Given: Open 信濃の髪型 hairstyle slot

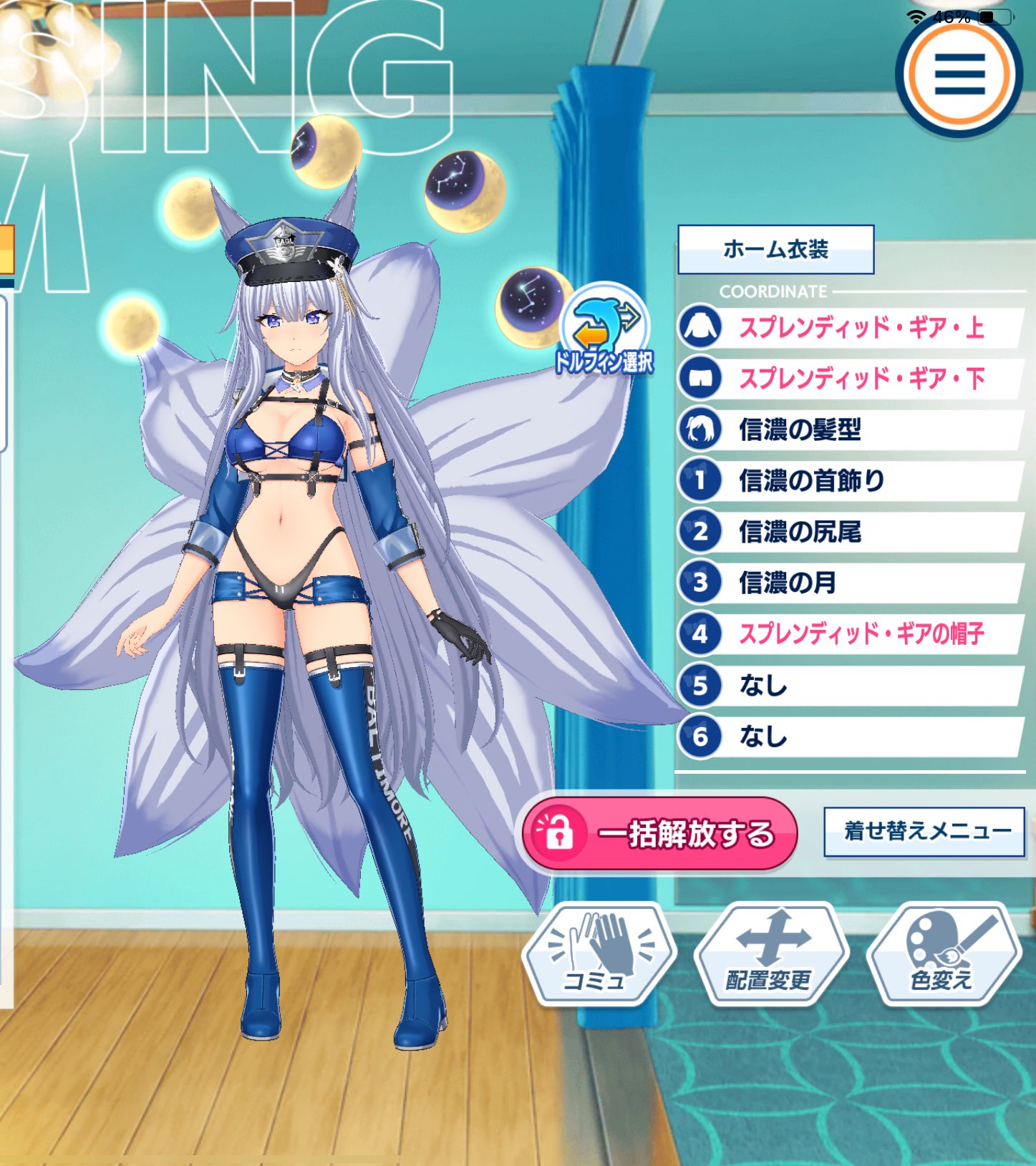Looking at the screenshot, I should click(852, 429).
